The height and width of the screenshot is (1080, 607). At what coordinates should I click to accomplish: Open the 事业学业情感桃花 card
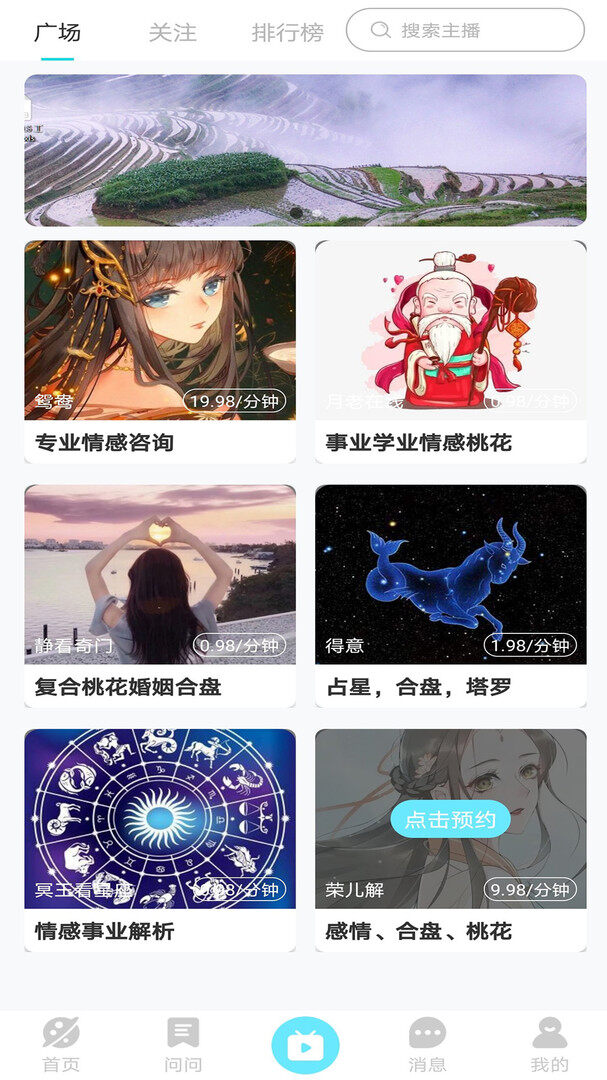(450, 350)
